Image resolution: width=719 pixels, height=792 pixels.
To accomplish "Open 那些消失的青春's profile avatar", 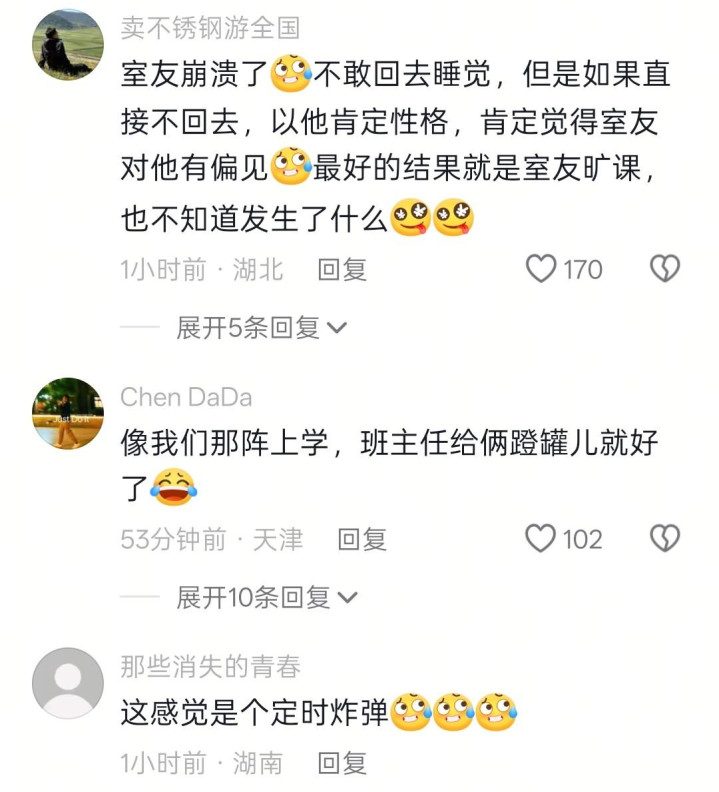I will pyautogui.click(x=68, y=683).
